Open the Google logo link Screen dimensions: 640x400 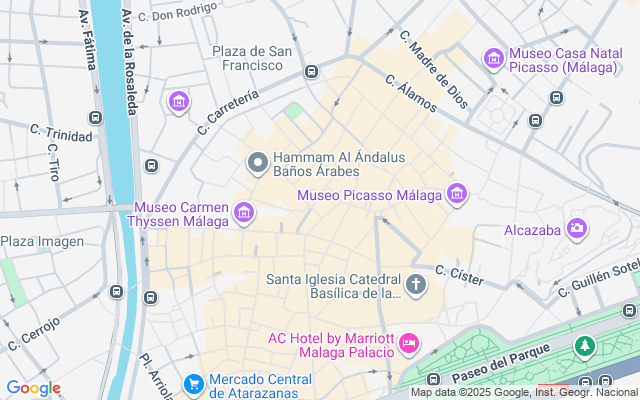click(x=33, y=388)
